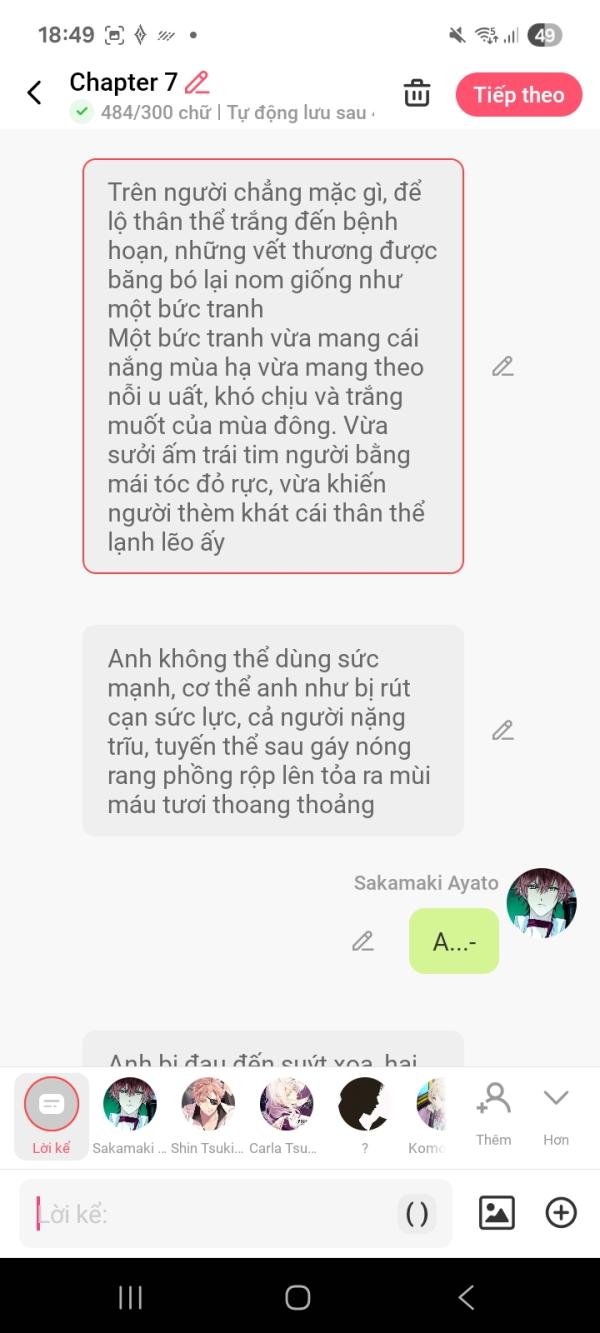
Task: Tap the Tiếp theo button
Action: [x=518, y=95]
